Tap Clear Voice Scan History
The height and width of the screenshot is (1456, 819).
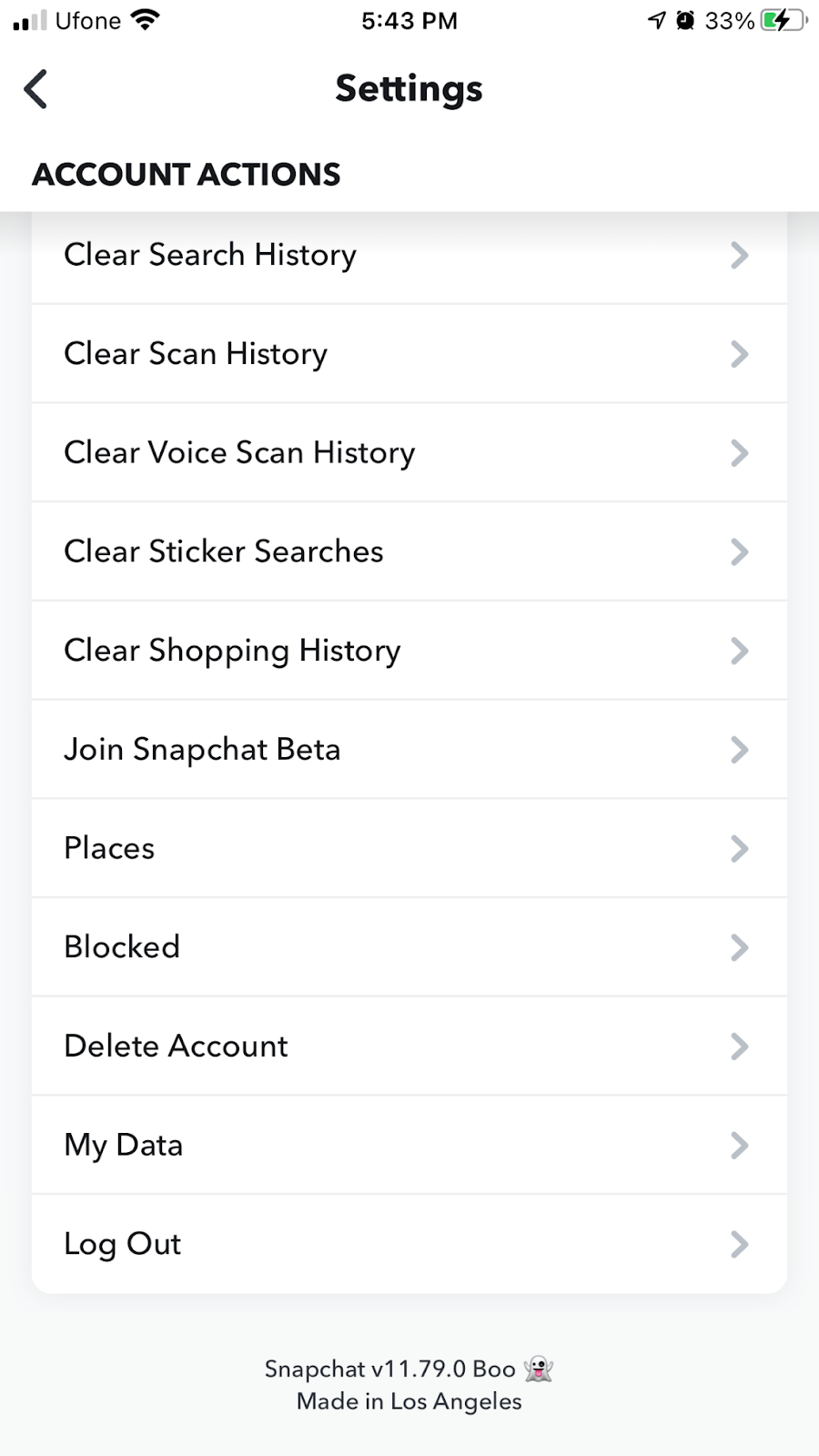409,453
